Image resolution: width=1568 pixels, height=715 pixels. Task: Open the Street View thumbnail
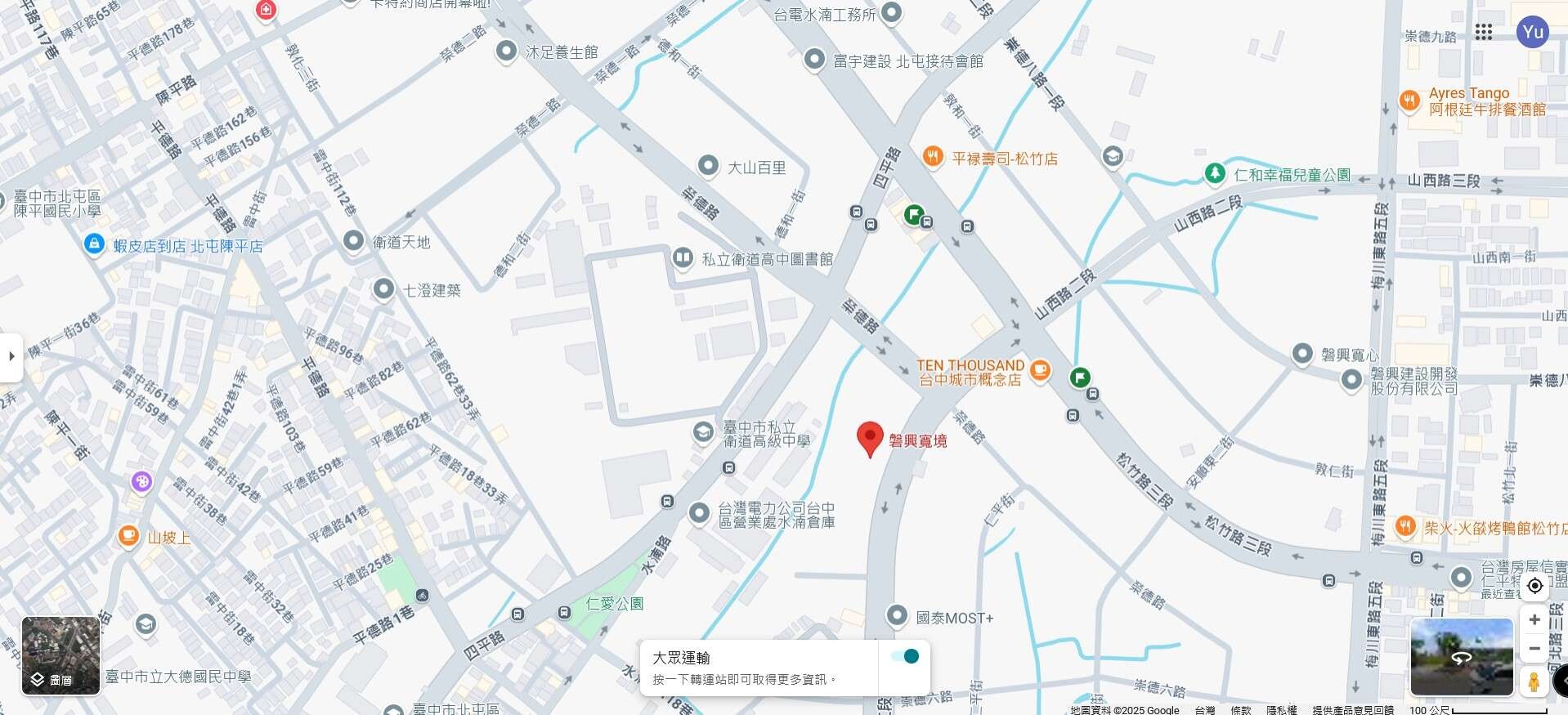[x=1462, y=657]
